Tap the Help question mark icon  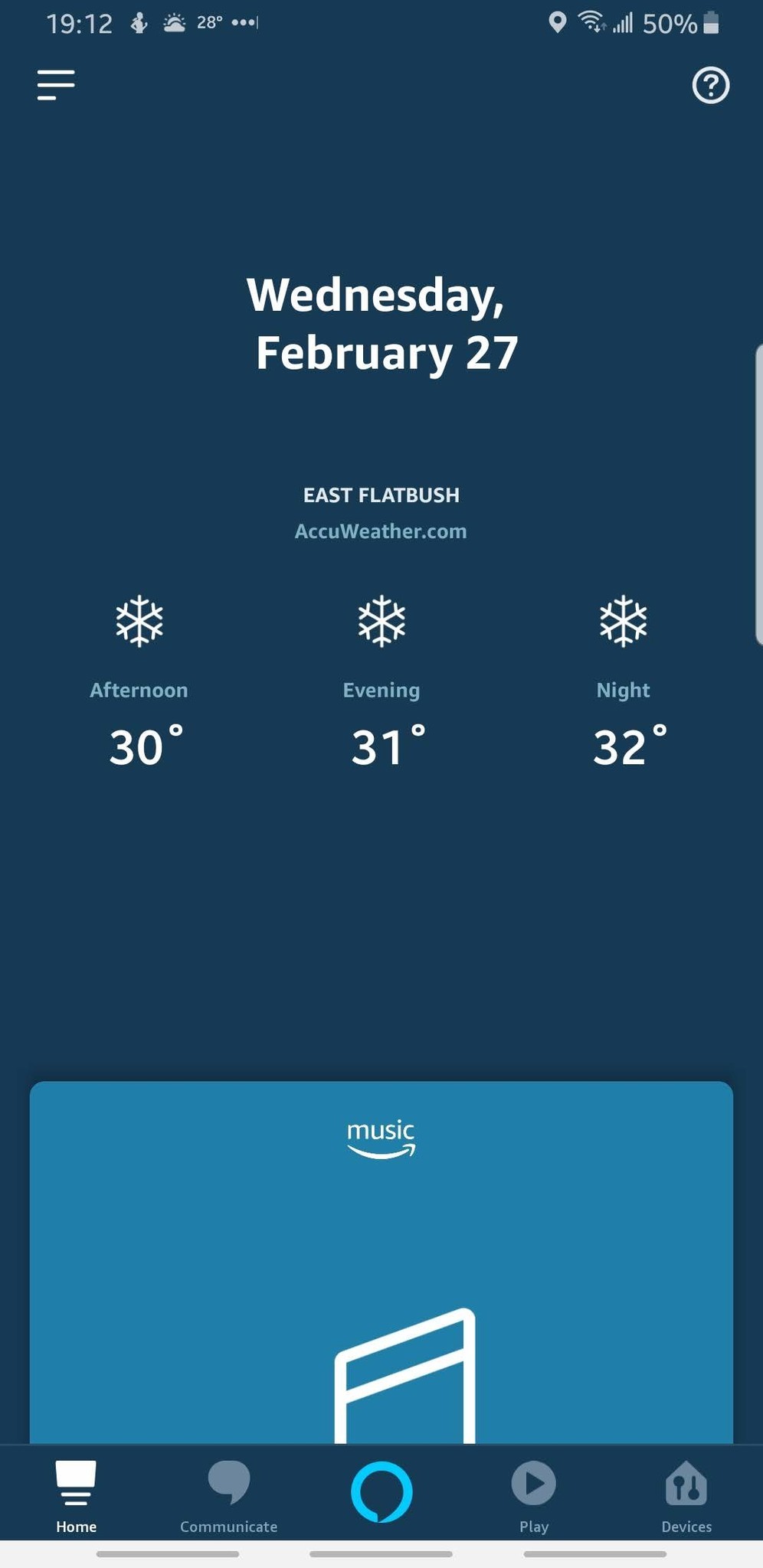tap(709, 87)
